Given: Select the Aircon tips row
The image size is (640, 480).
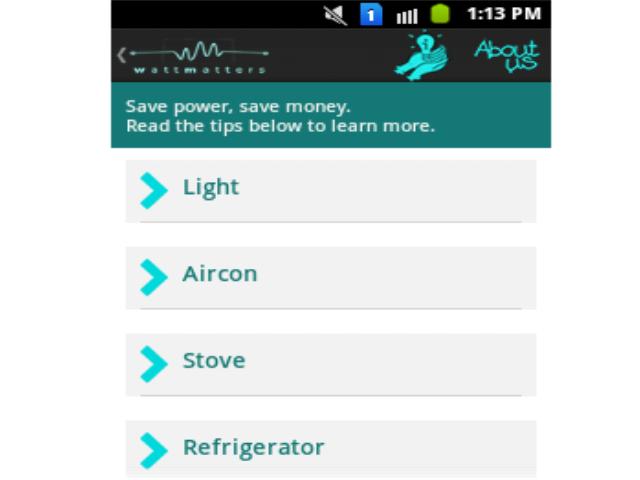Looking at the screenshot, I should click(330, 276).
